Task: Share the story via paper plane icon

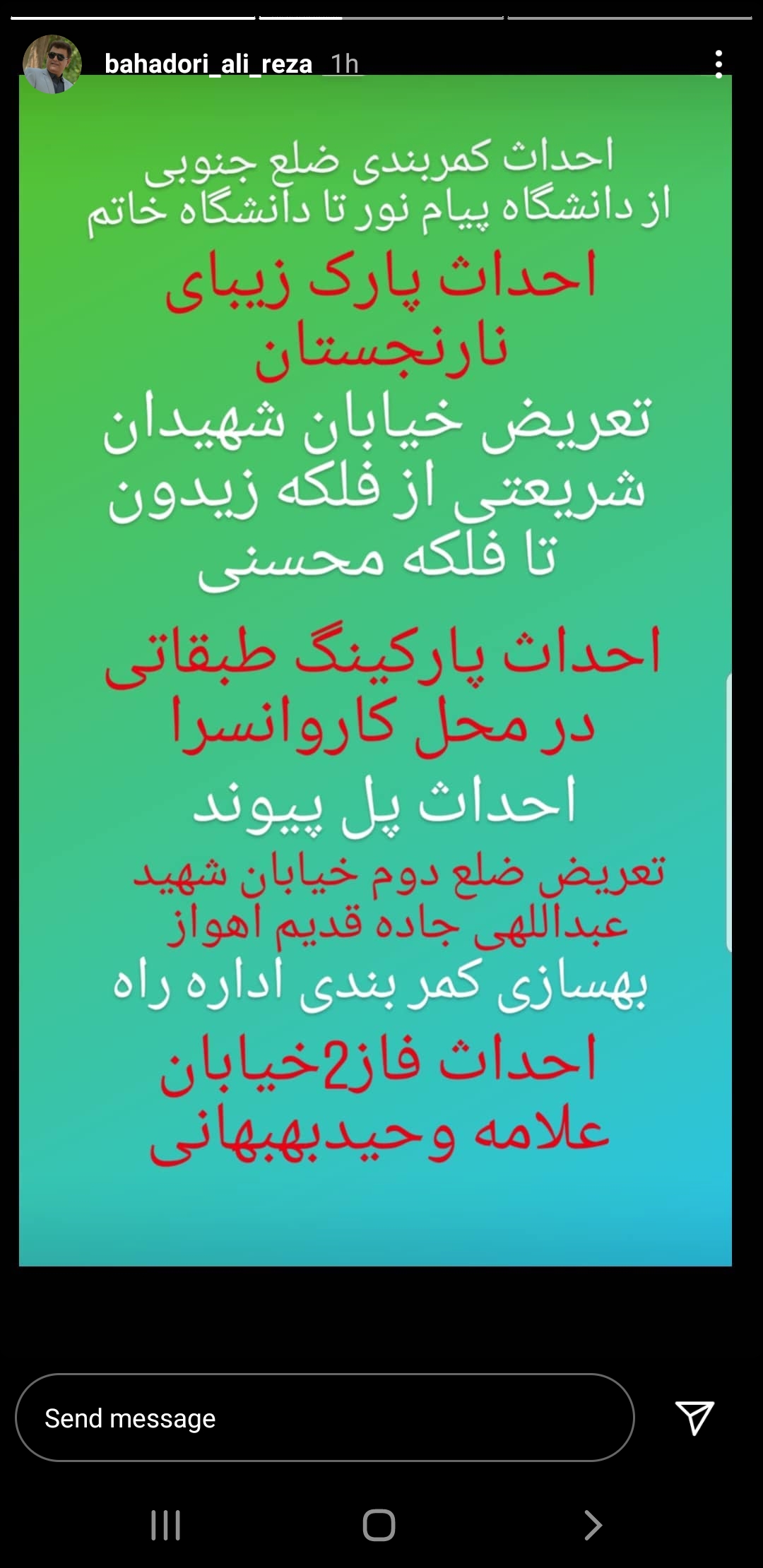Action: click(x=694, y=1417)
